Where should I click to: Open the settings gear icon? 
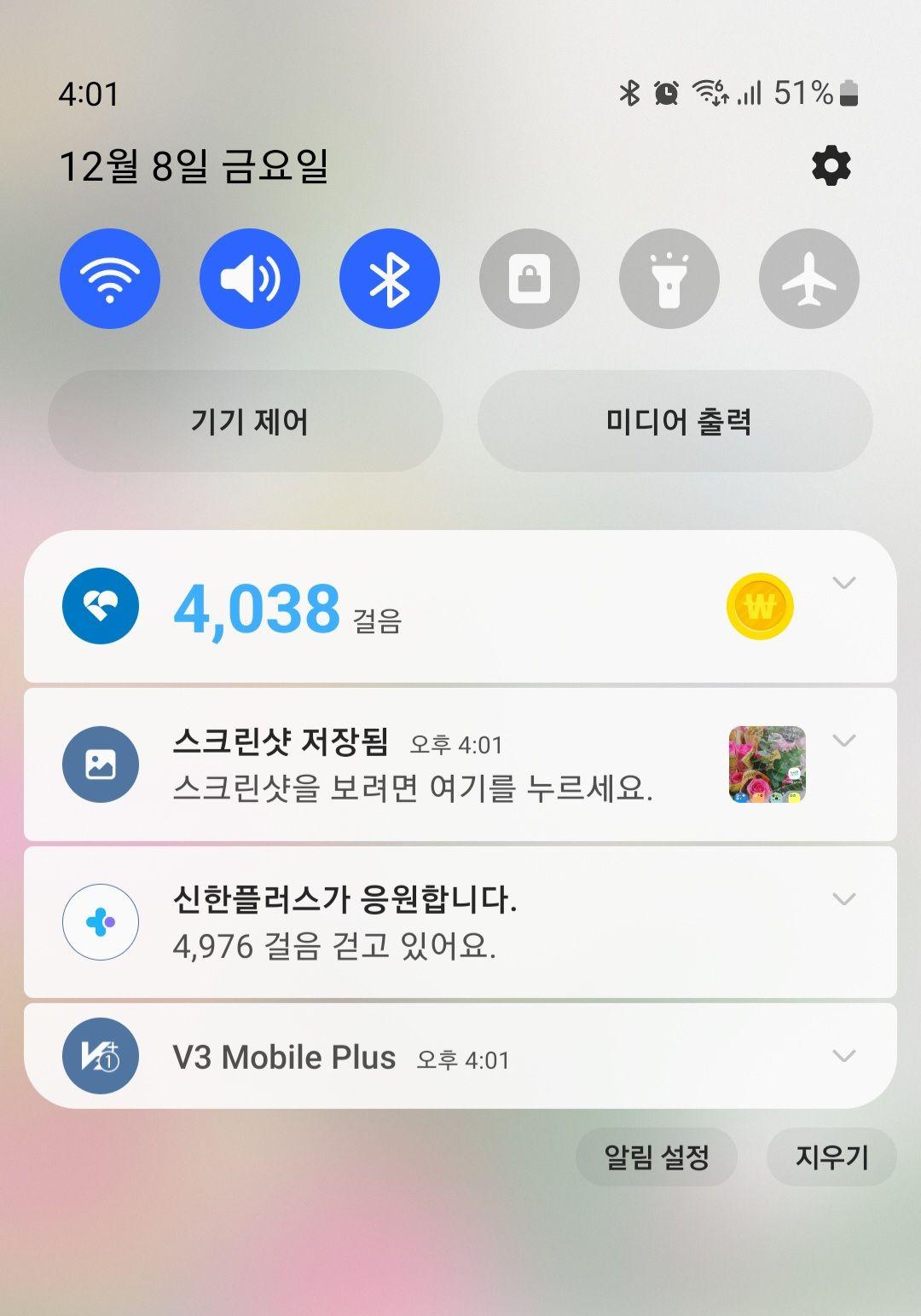(831, 165)
